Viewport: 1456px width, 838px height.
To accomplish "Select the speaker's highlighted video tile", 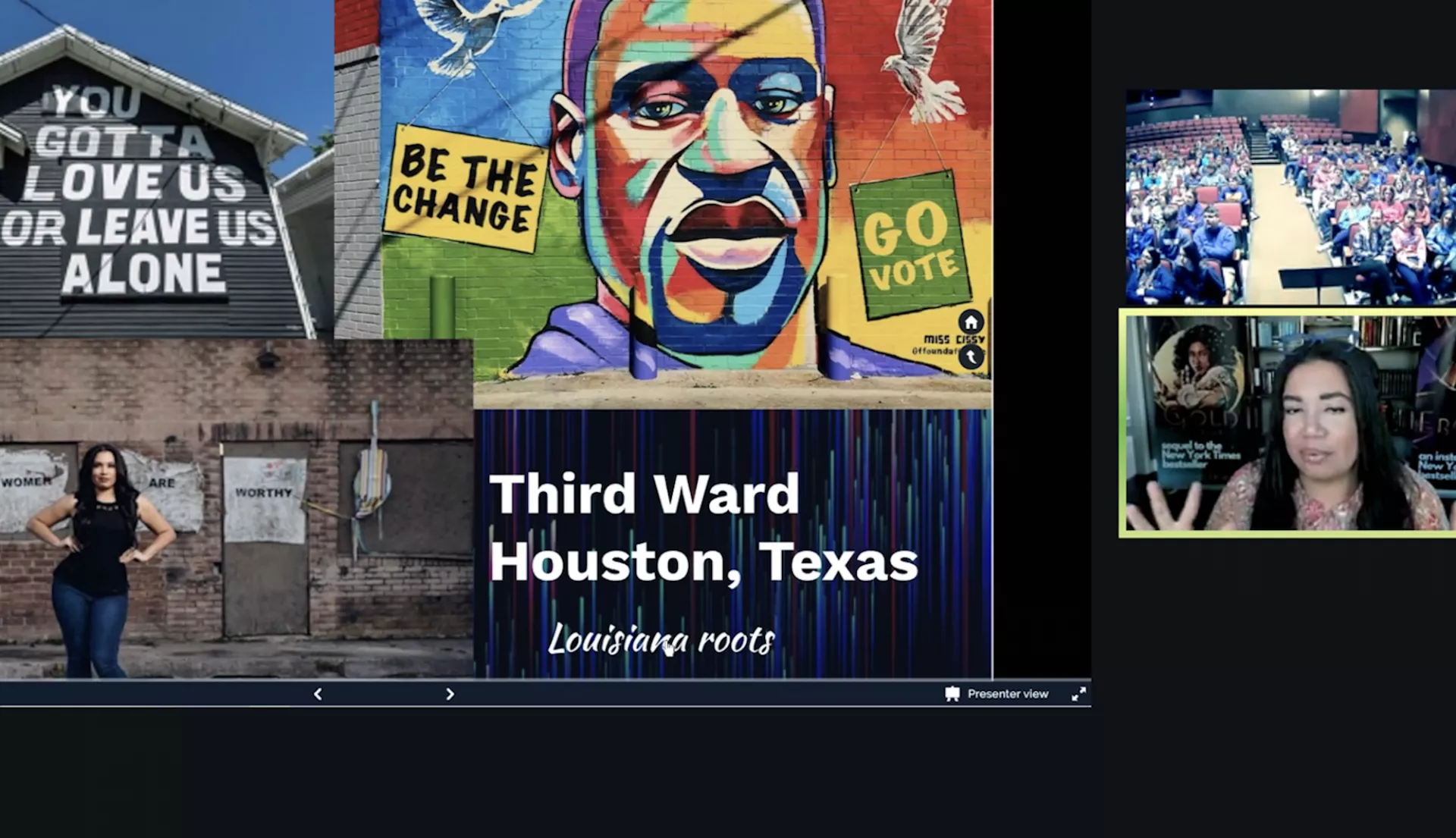I will (x=1289, y=423).
